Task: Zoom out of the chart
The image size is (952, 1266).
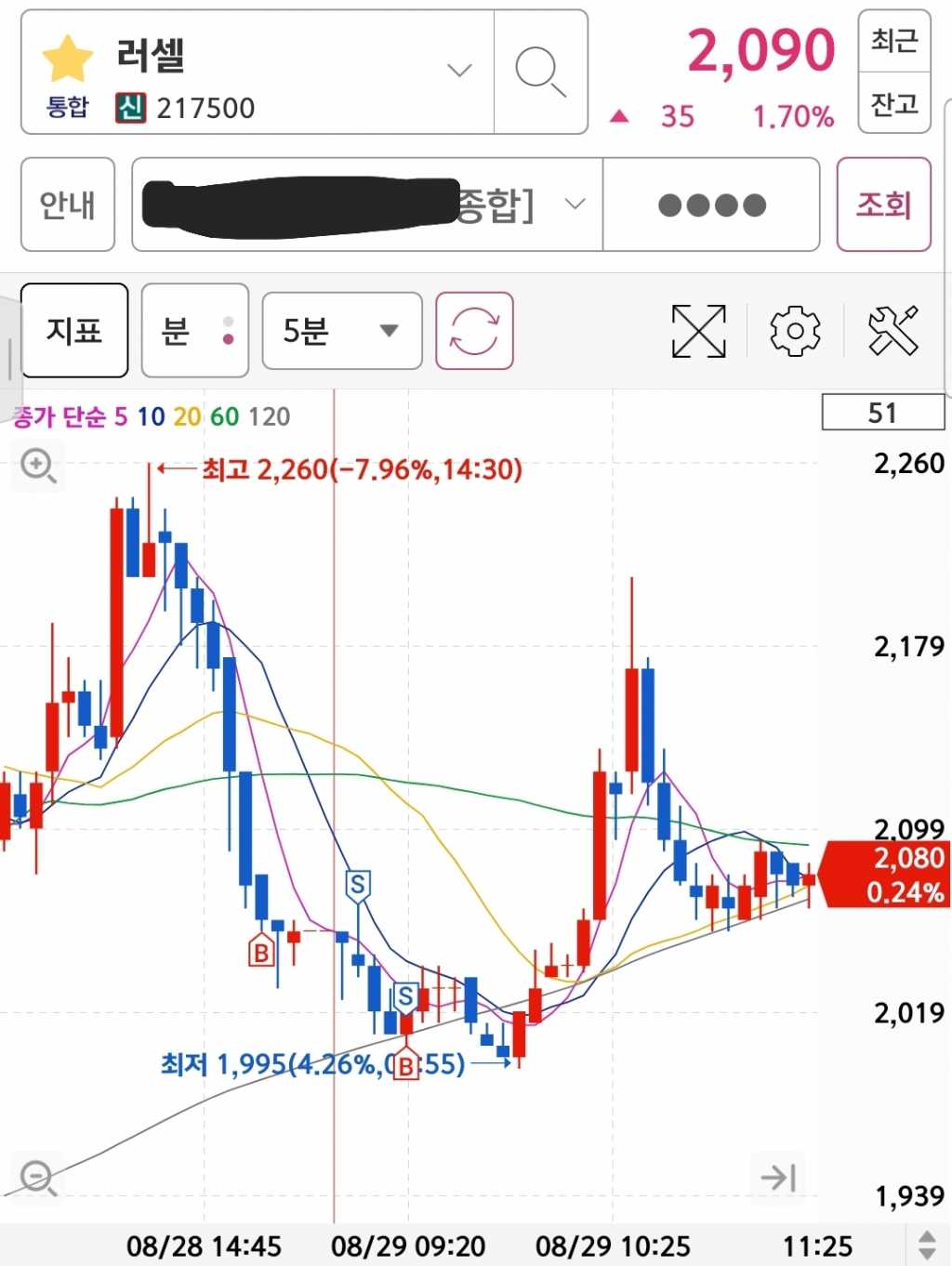Action: pyautogui.click(x=38, y=1178)
